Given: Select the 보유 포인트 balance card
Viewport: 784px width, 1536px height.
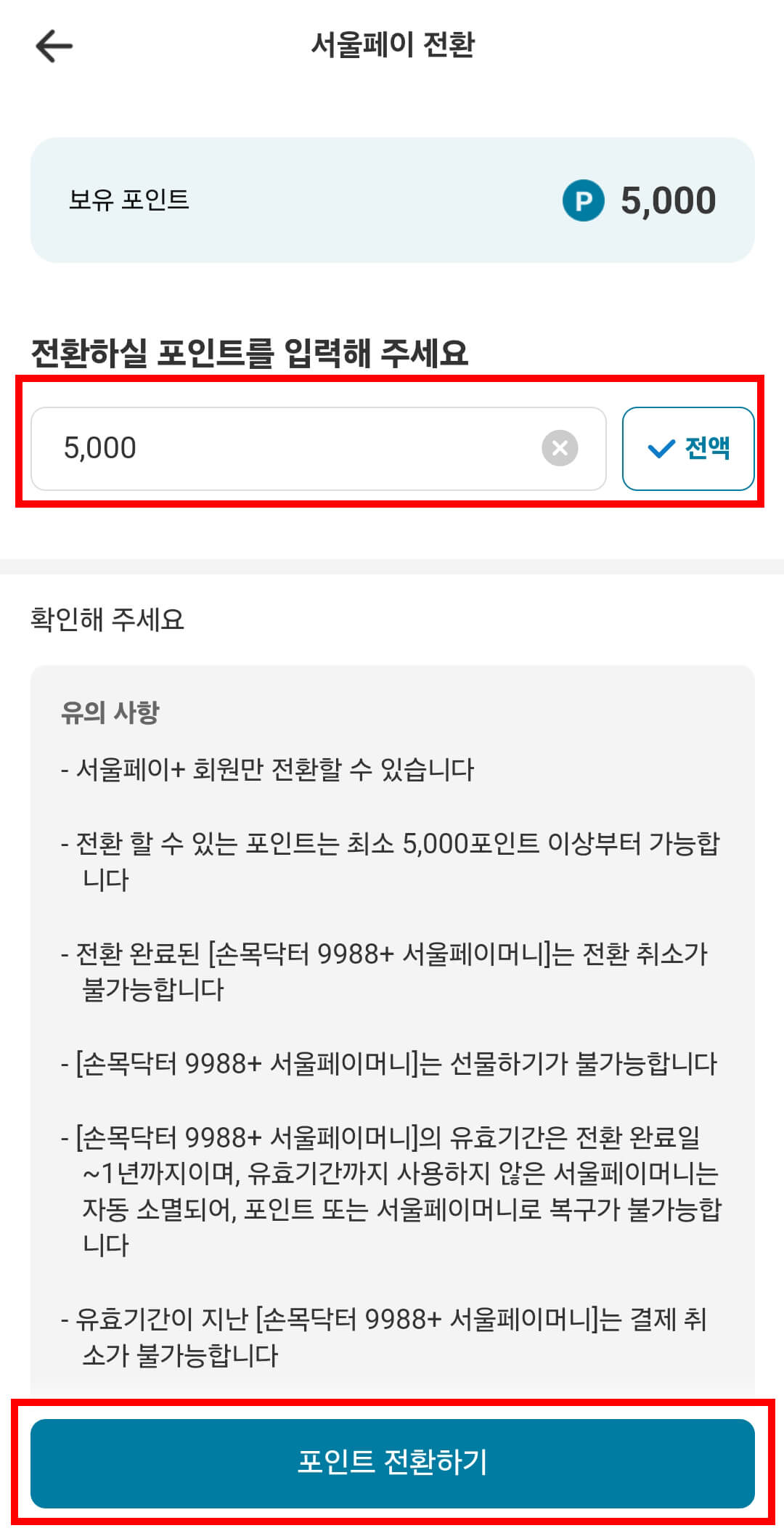Looking at the screenshot, I should 392,198.
